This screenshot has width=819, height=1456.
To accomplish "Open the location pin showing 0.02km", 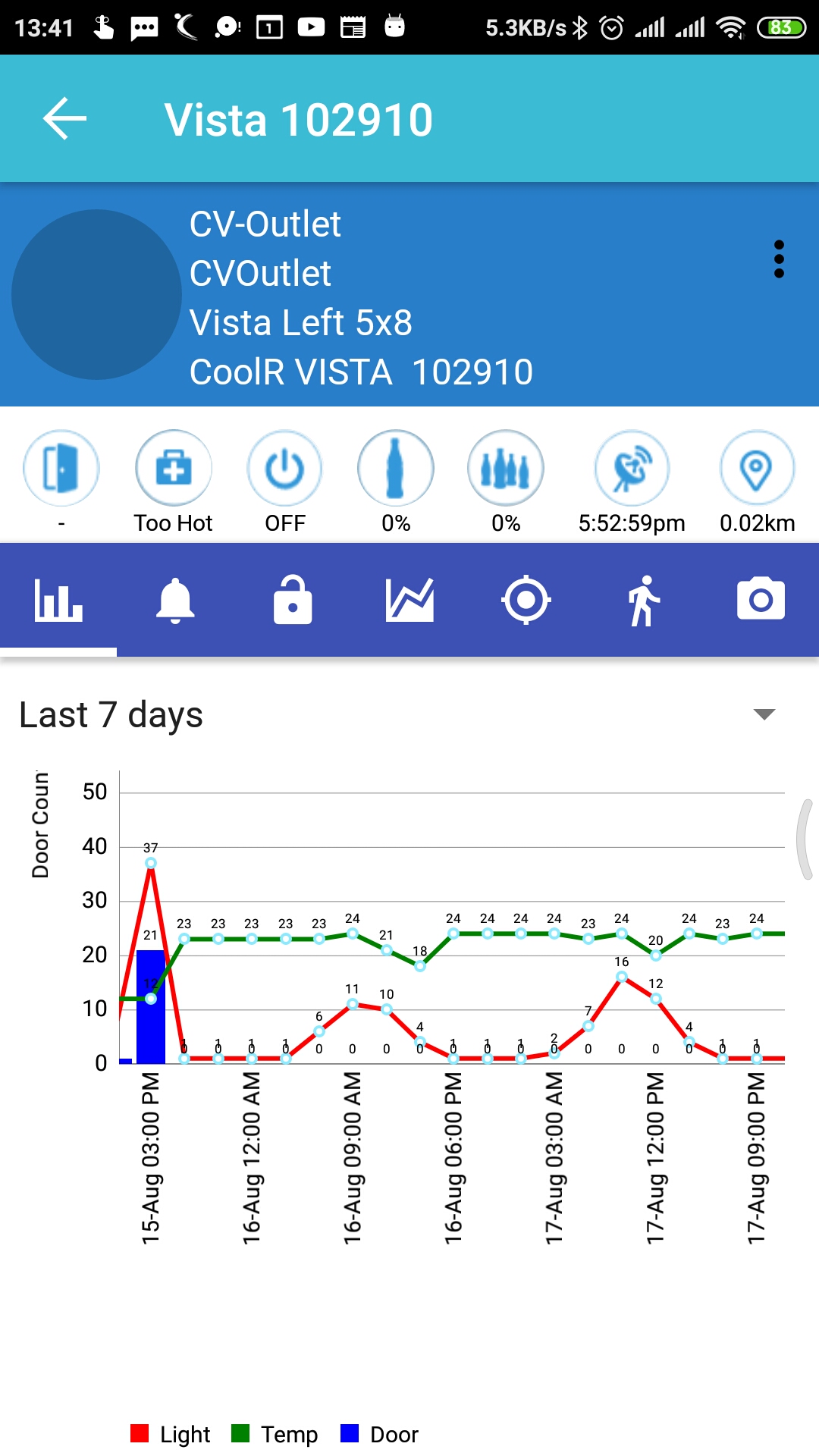I will [756, 468].
